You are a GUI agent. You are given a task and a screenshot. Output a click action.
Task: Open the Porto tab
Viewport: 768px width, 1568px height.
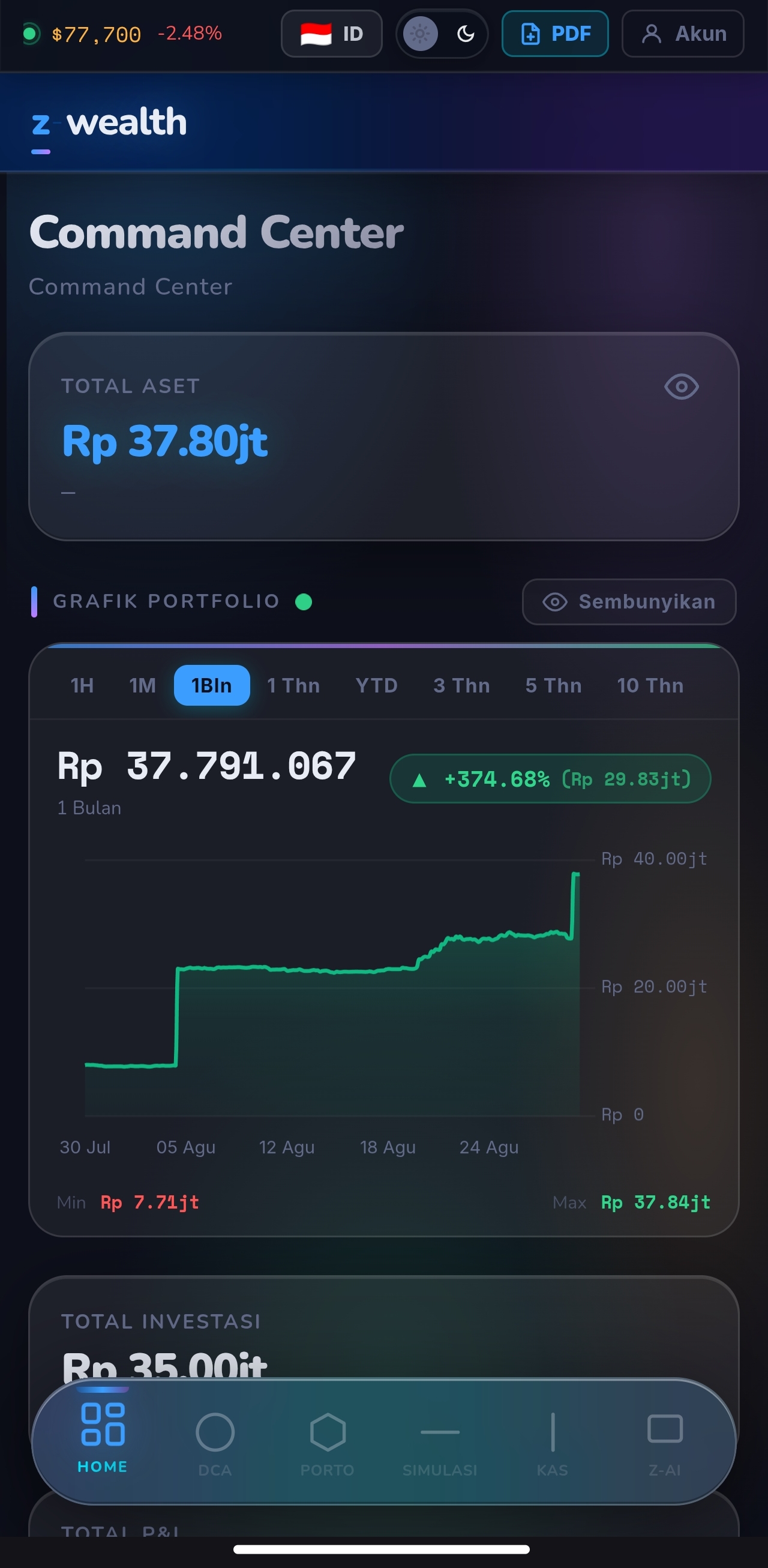[328, 1443]
